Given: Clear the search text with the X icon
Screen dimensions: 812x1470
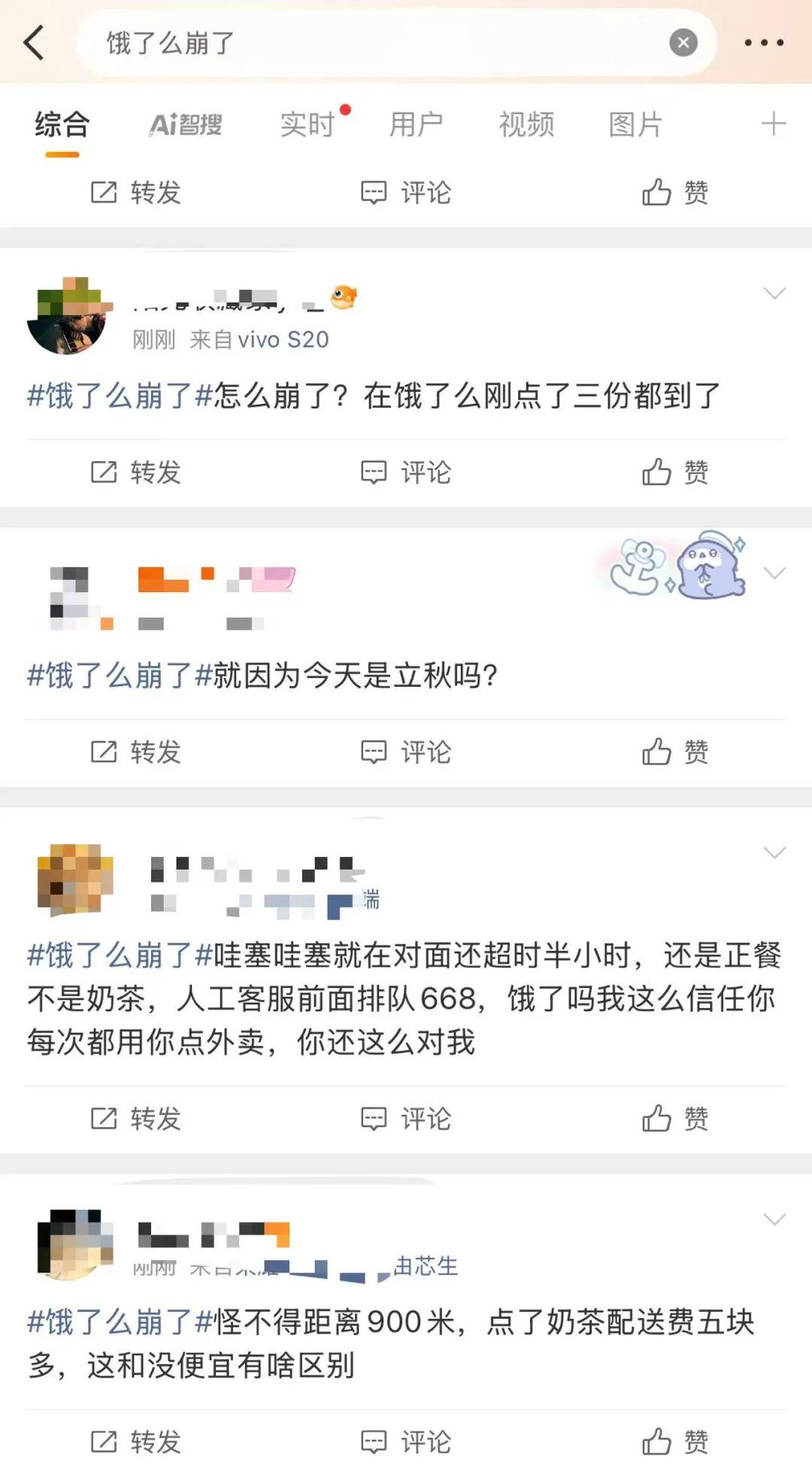Looking at the screenshot, I should click(683, 43).
